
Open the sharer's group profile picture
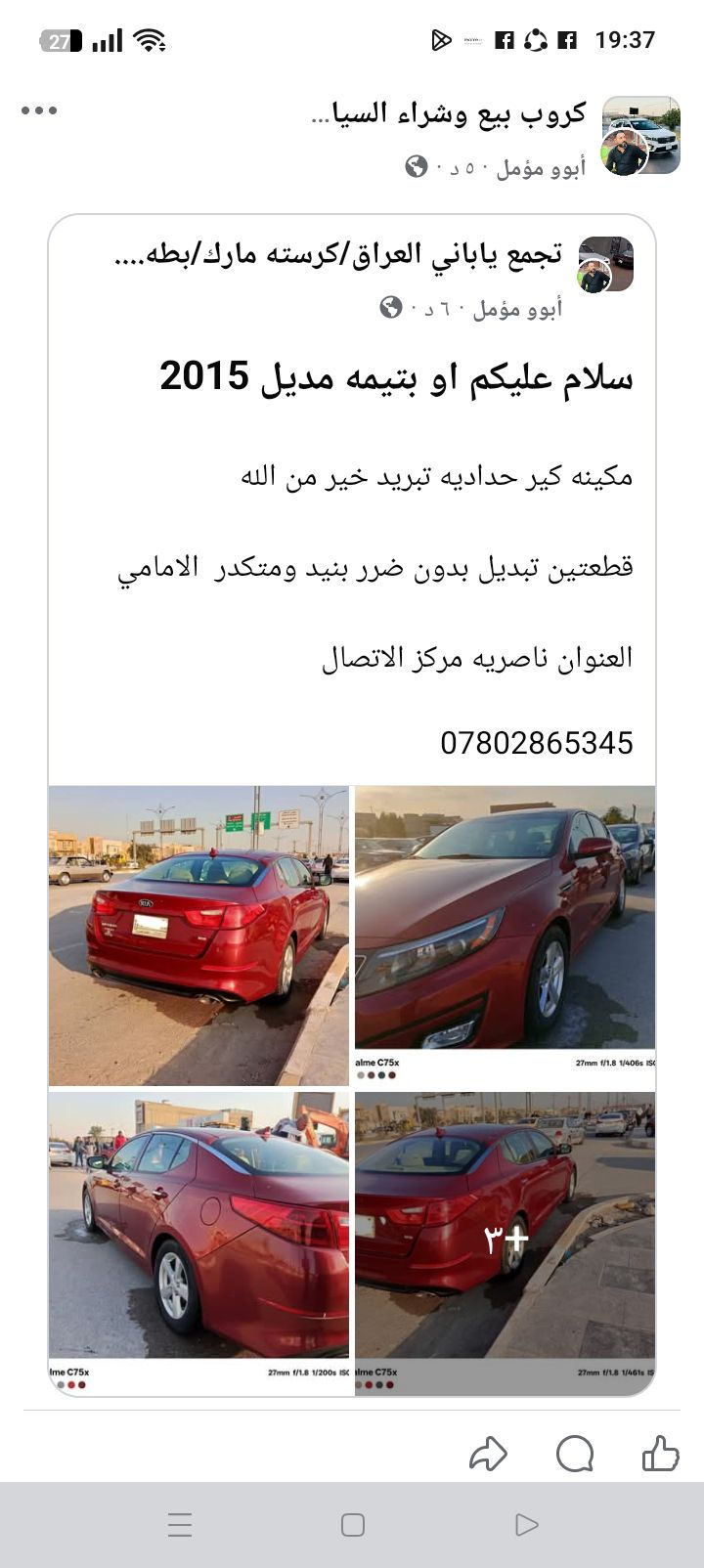tap(640, 135)
